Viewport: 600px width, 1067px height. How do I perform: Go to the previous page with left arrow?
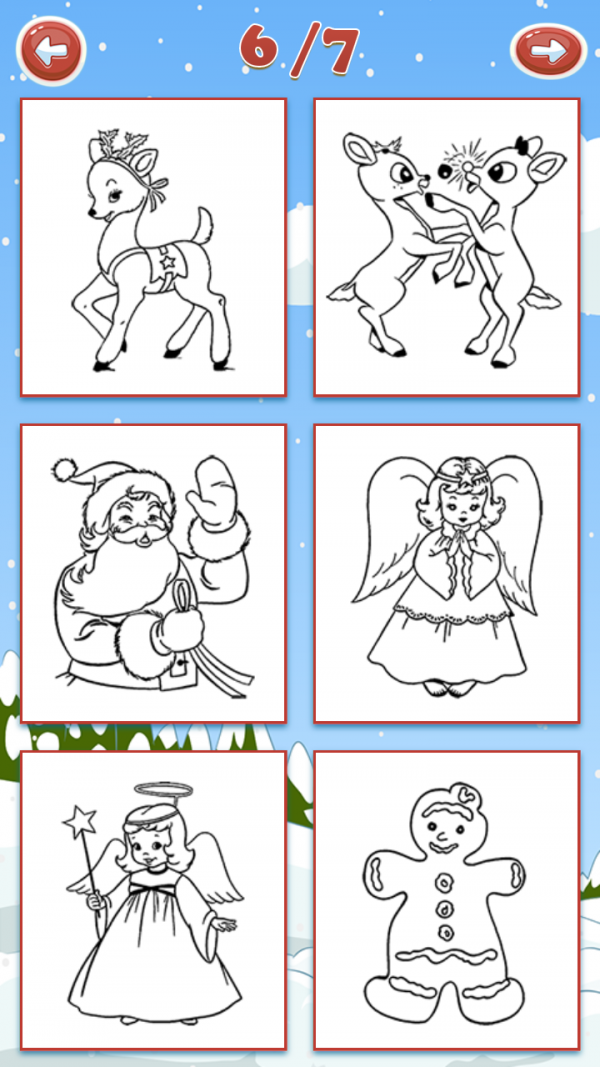point(51,48)
